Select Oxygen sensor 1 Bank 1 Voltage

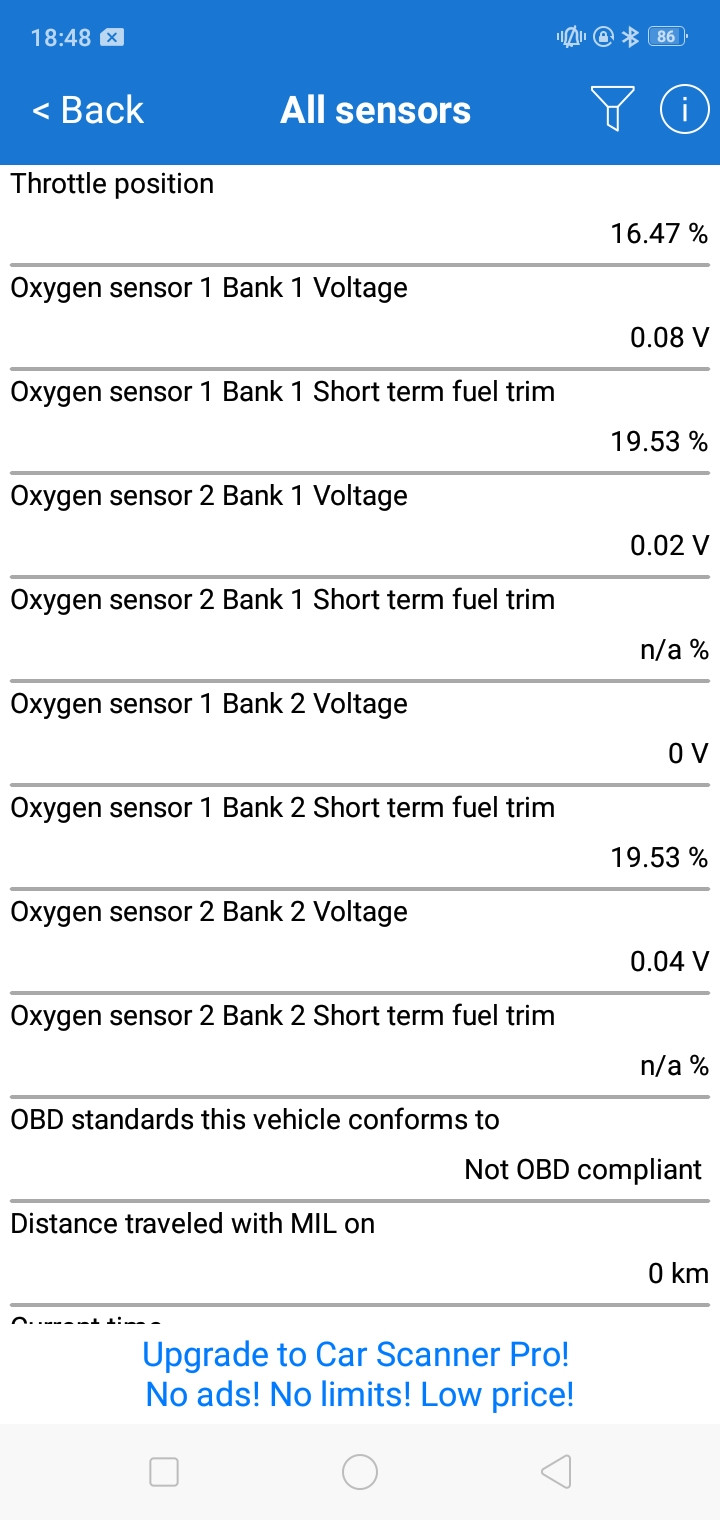coord(360,313)
